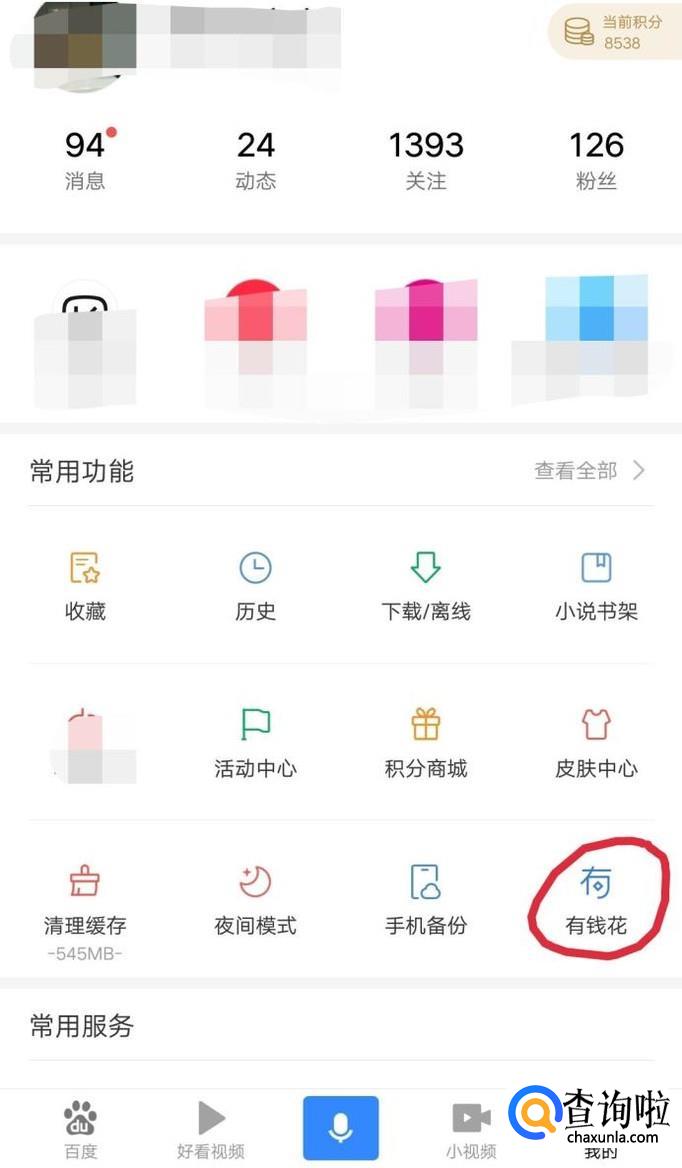The height and width of the screenshot is (1168, 682).
Task: Tap the microphone voice search button
Action: coord(341,1128)
